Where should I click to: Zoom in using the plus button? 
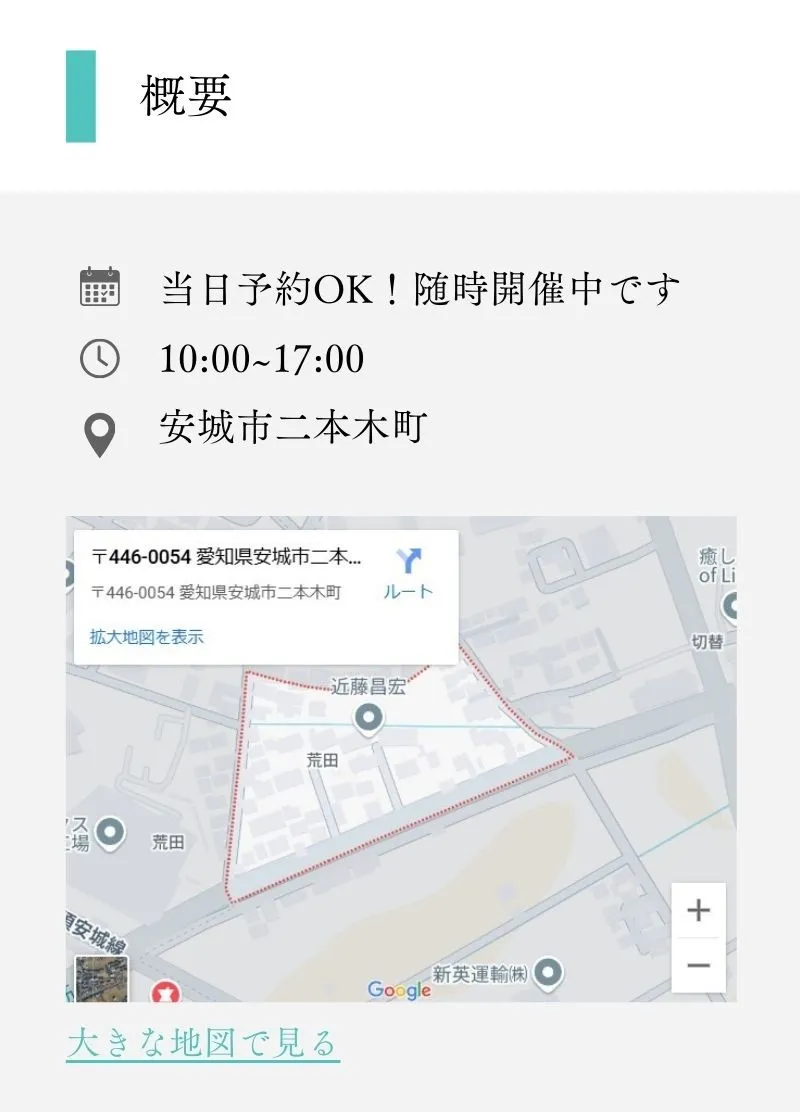(697, 911)
